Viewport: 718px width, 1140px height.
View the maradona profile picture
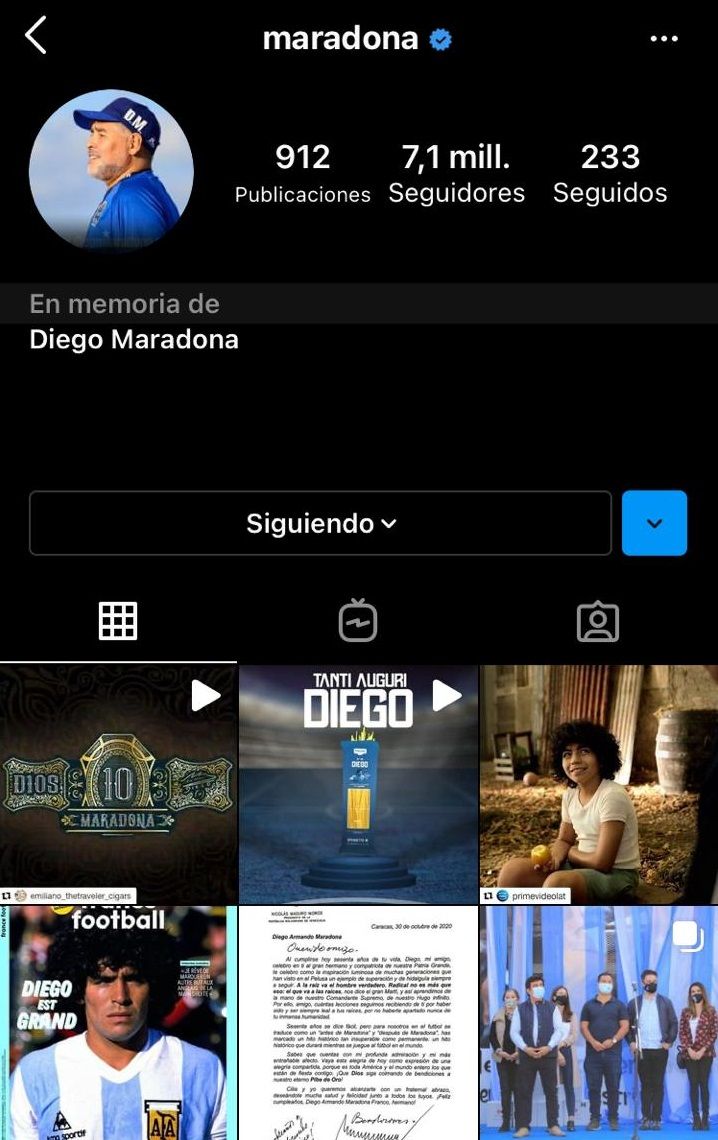tap(111, 170)
